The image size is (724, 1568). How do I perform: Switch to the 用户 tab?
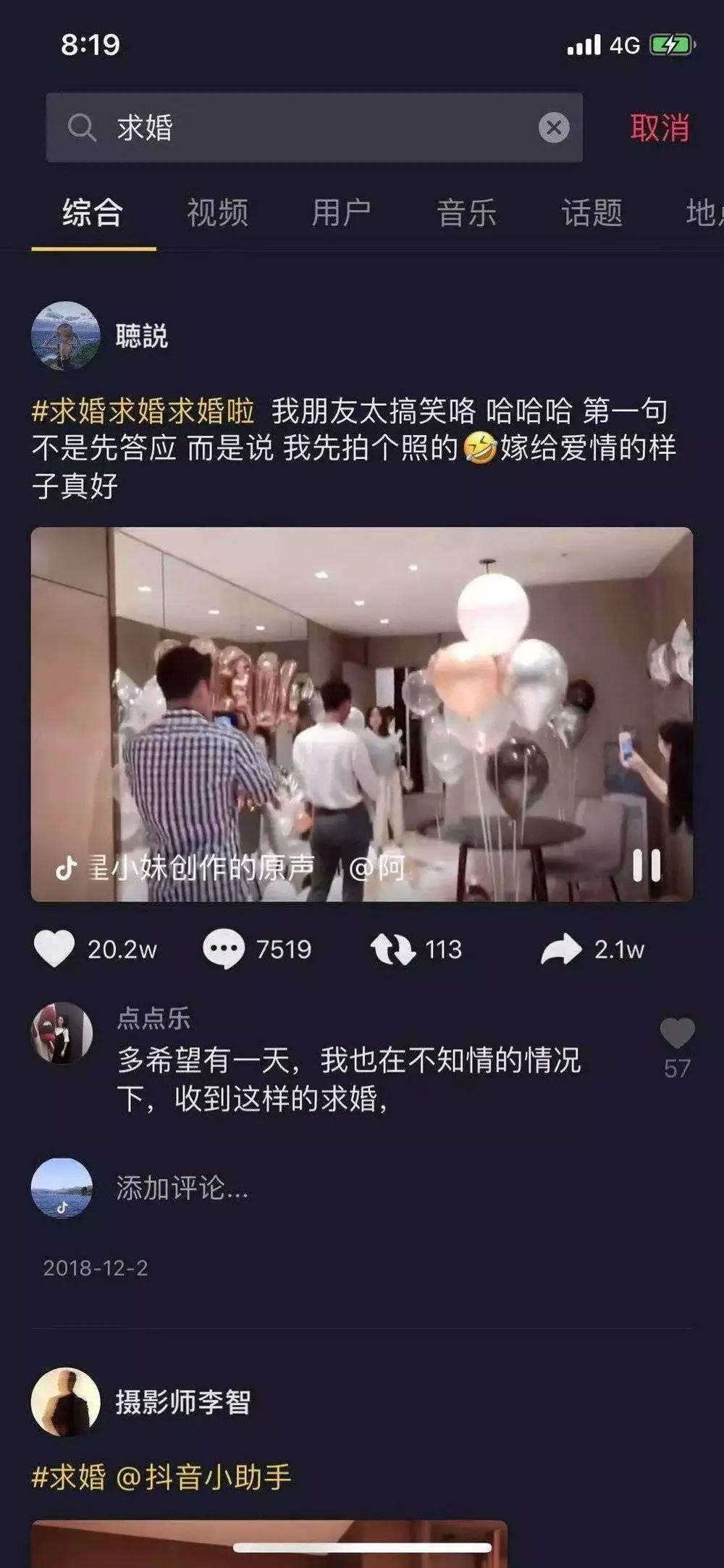pos(341,213)
